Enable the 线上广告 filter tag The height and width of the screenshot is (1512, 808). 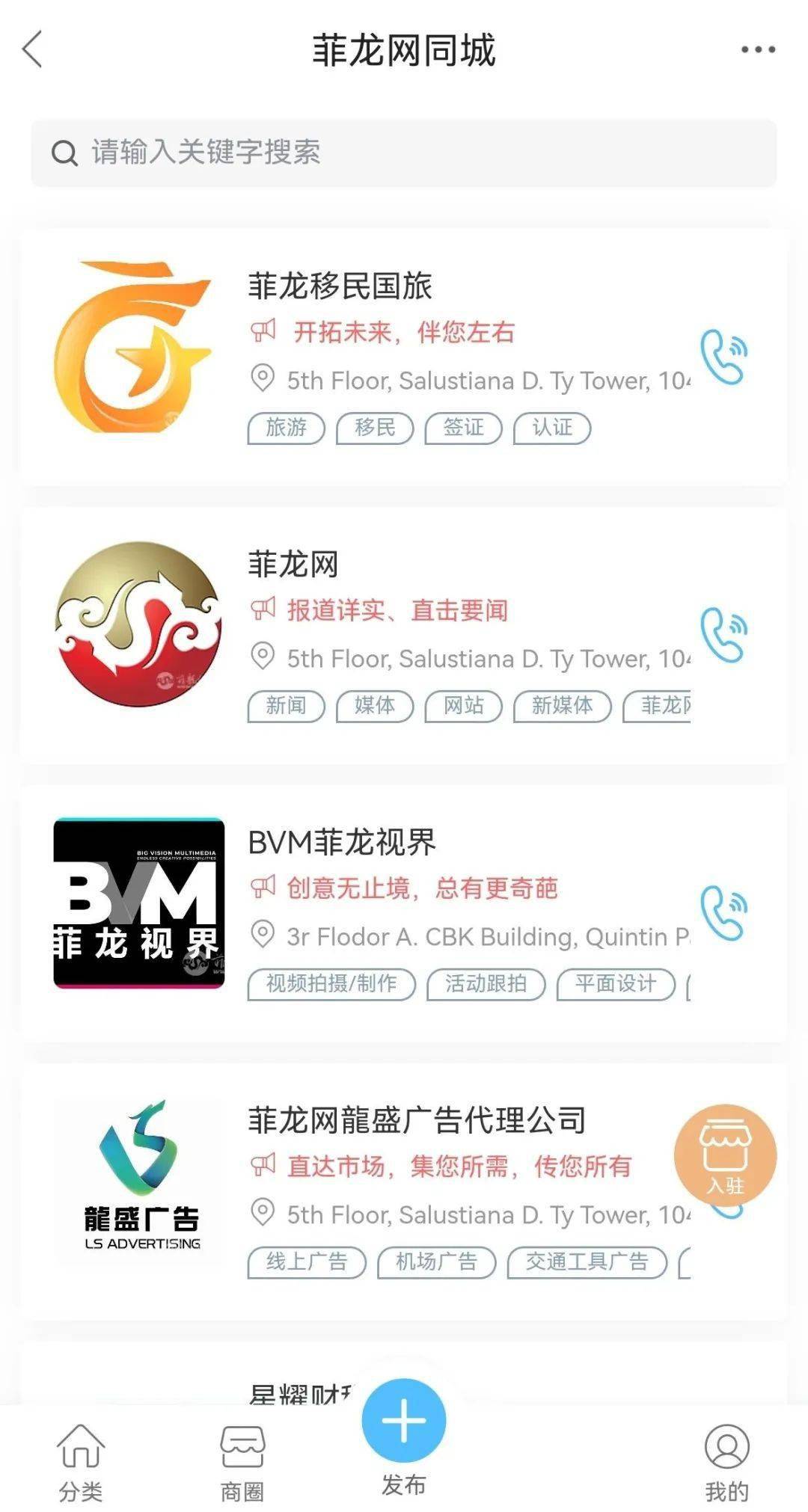tap(307, 1262)
